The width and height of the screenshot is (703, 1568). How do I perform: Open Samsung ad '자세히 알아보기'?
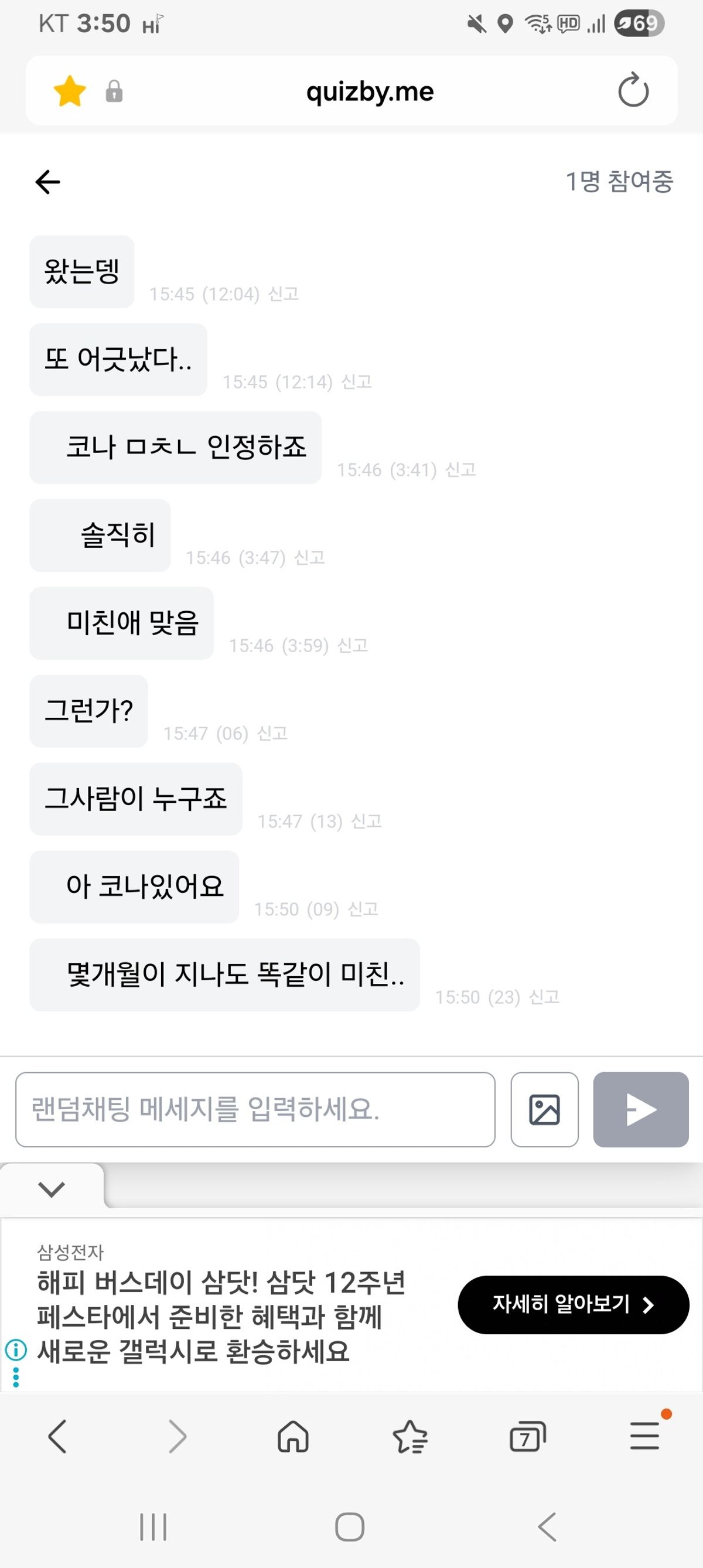pos(573,1304)
